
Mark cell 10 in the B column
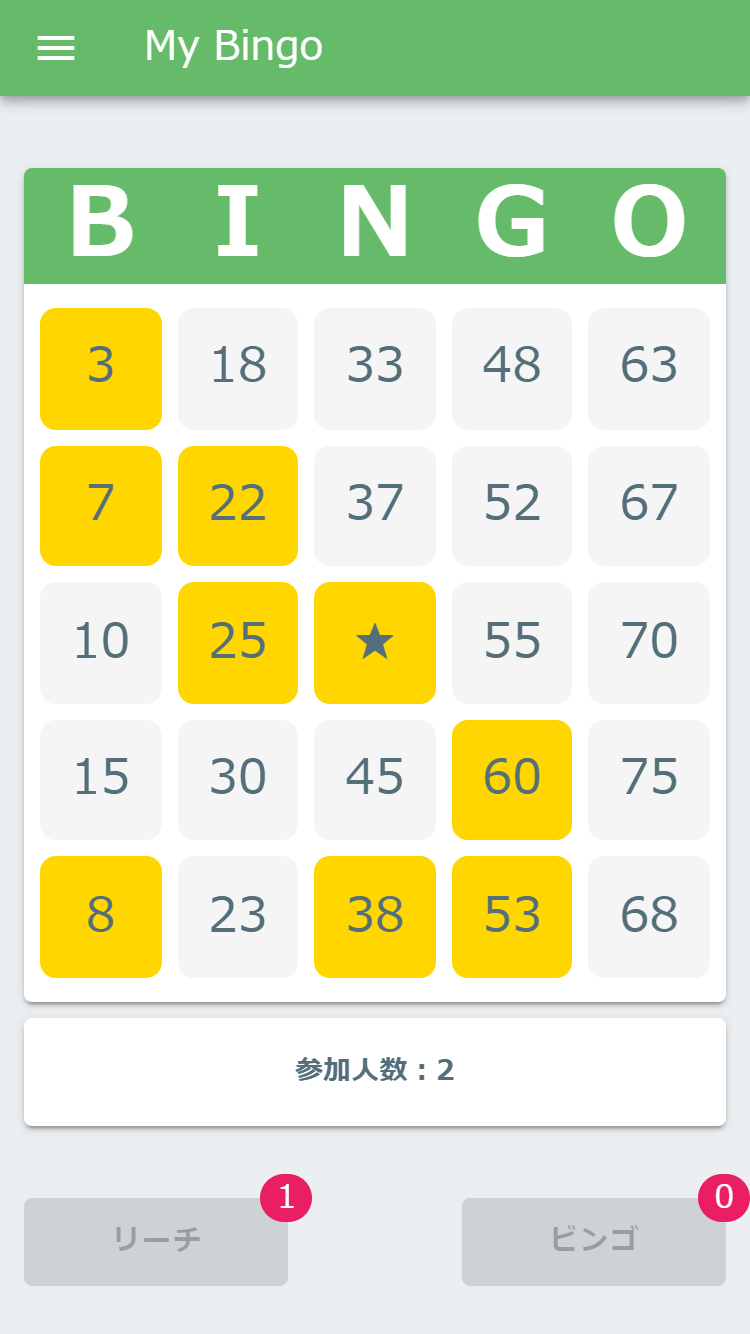101,643
